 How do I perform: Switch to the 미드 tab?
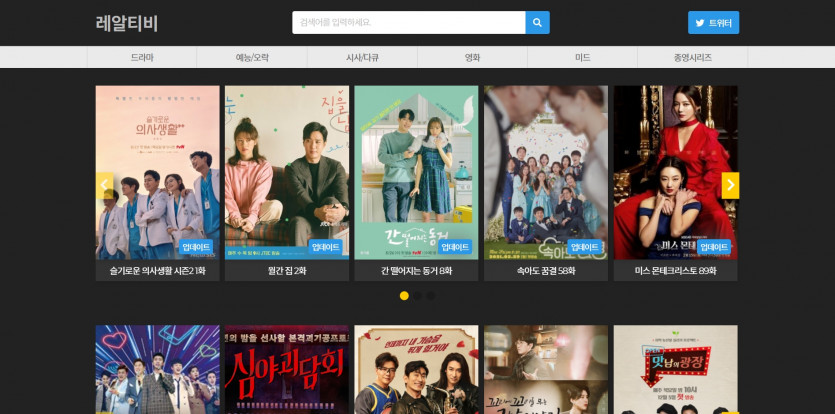pyautogui.click(x=582, y=57)
